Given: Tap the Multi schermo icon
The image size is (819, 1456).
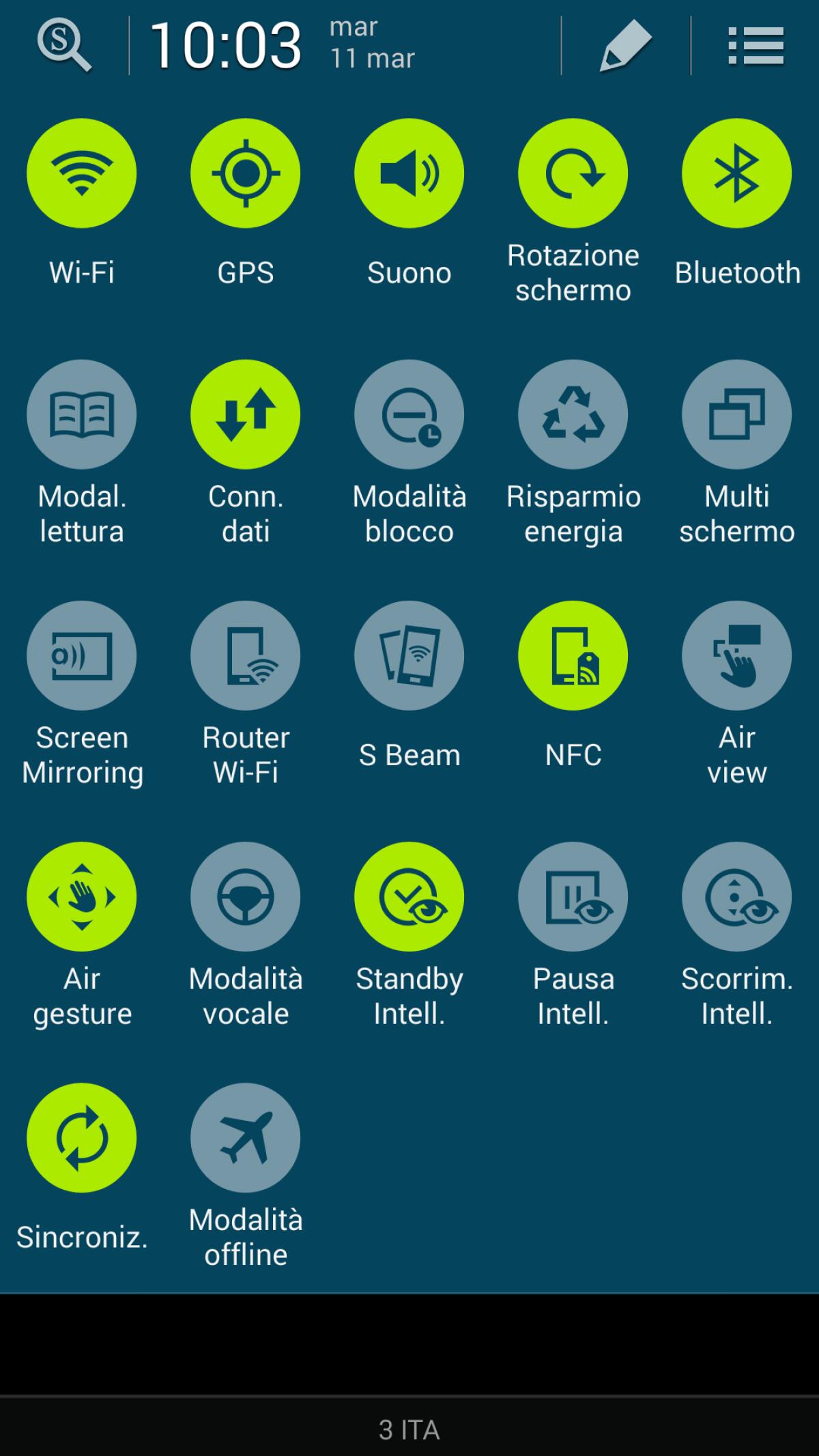Looking at the screenshot, I should click(736, 414).
